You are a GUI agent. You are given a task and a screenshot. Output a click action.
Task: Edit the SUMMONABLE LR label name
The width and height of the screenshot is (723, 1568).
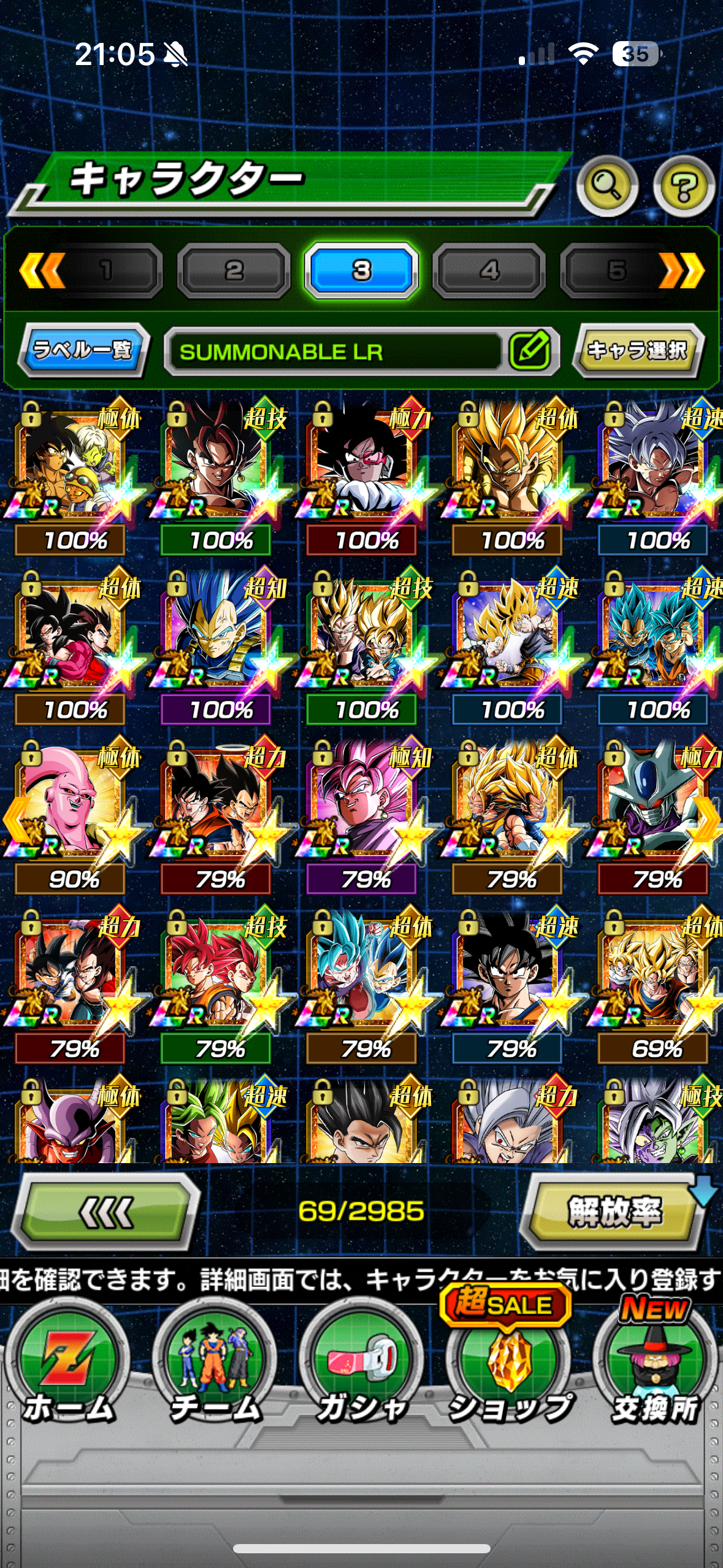coord(529,351)
